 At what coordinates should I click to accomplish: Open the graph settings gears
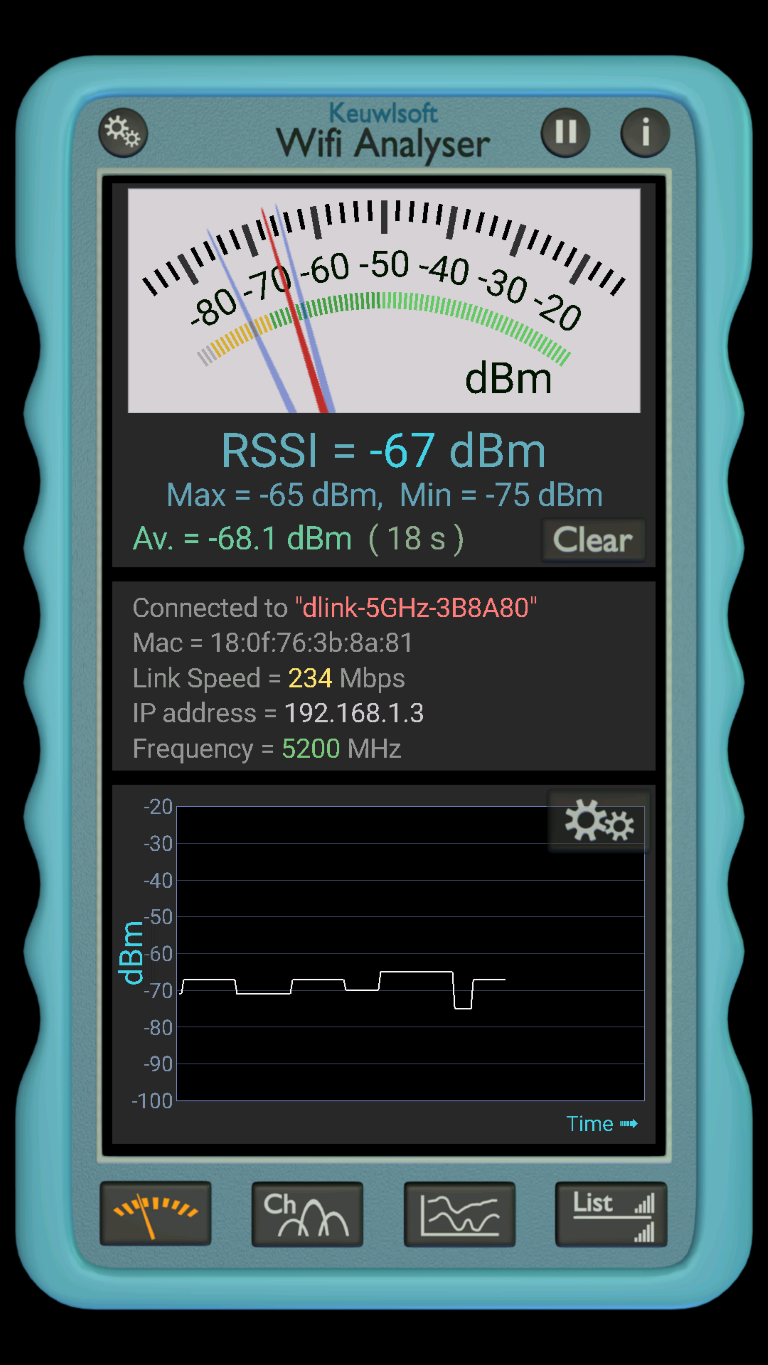(x=599, y=822)
